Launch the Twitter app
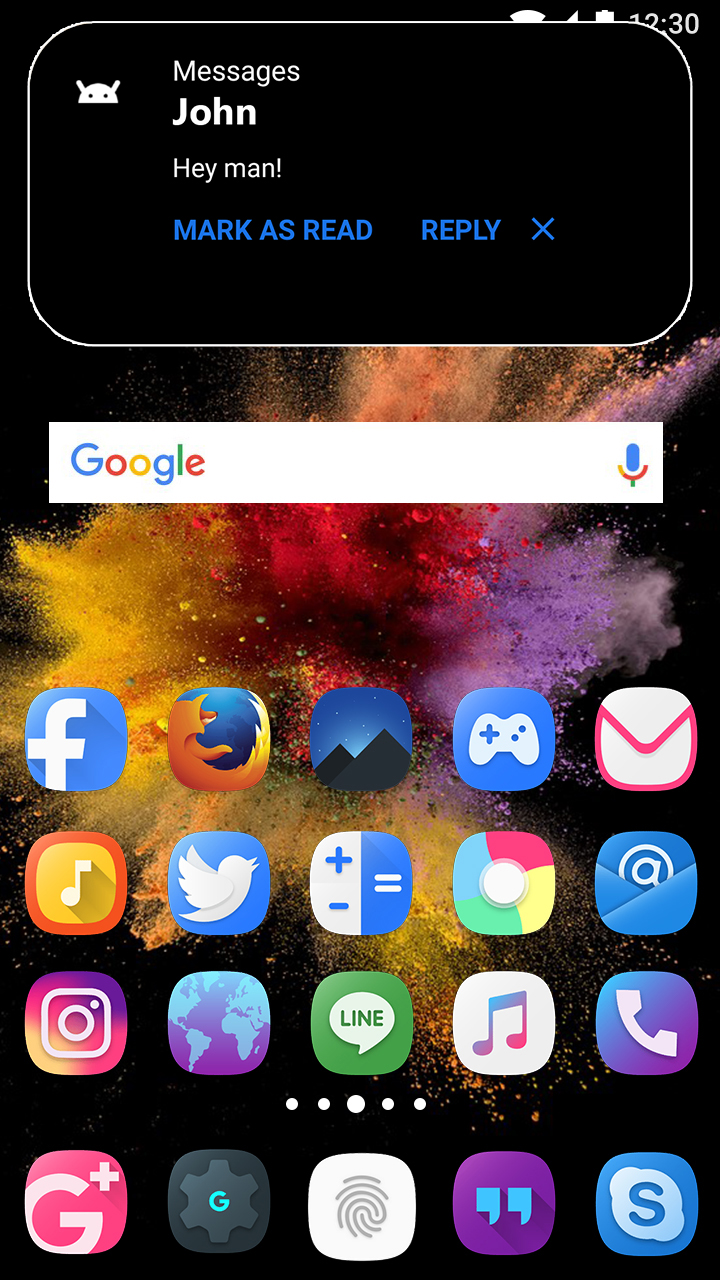 coord(219,882)
